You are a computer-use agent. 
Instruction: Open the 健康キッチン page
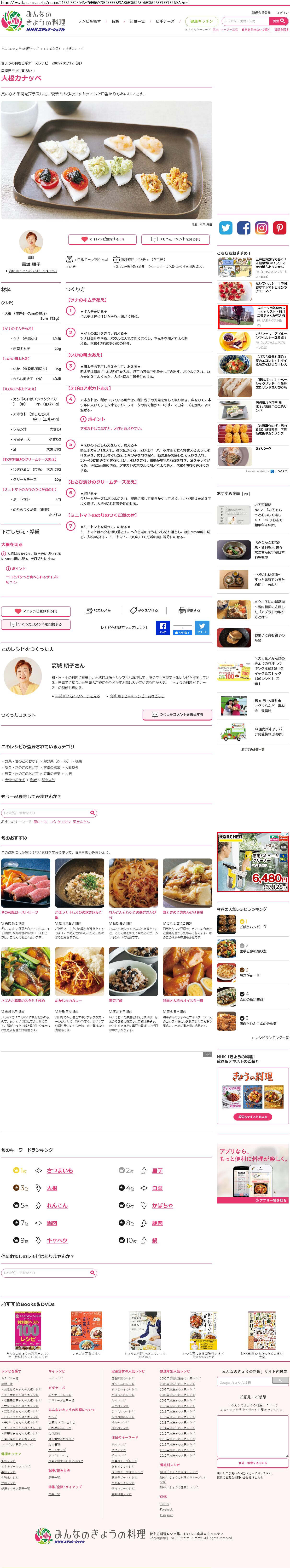[x=201, y=21]
